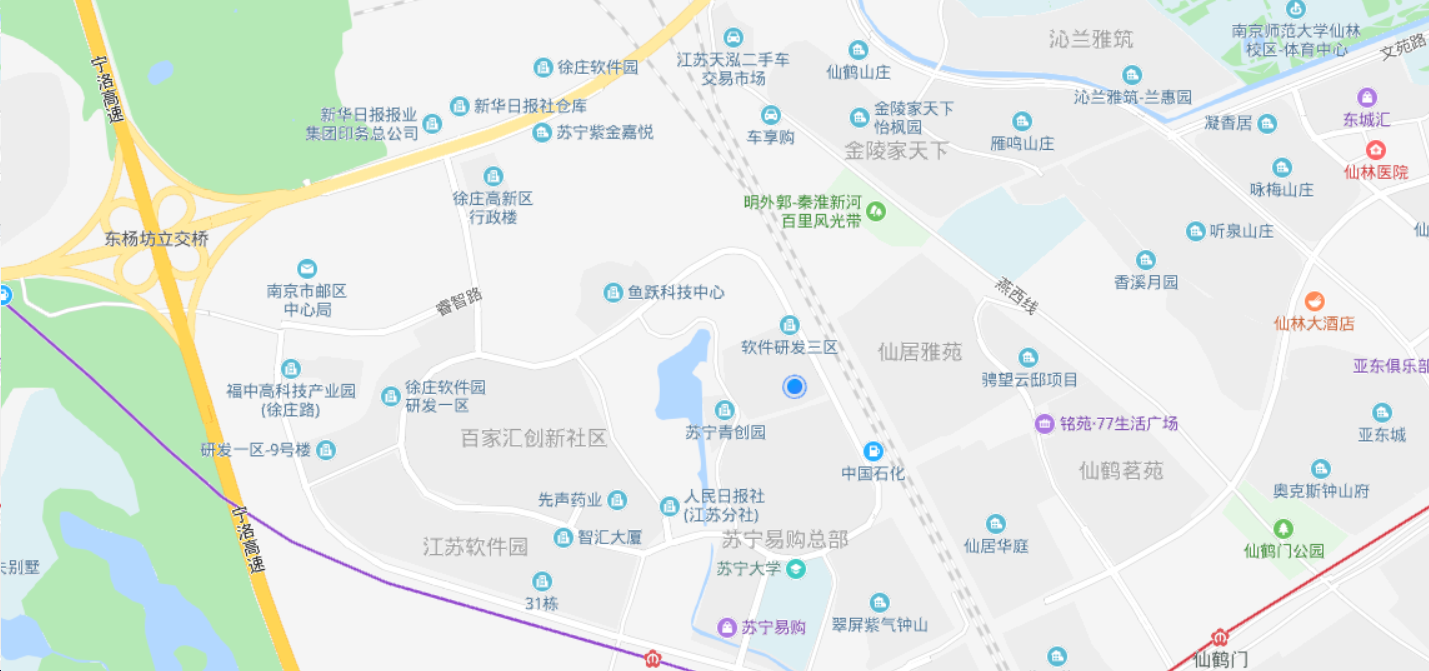Image resolution: width=1429 pixels, height=671 pixels.
Task: Tap the 东城汇 mall marker
Action: pyautogui.click(x=1367, y=98)
